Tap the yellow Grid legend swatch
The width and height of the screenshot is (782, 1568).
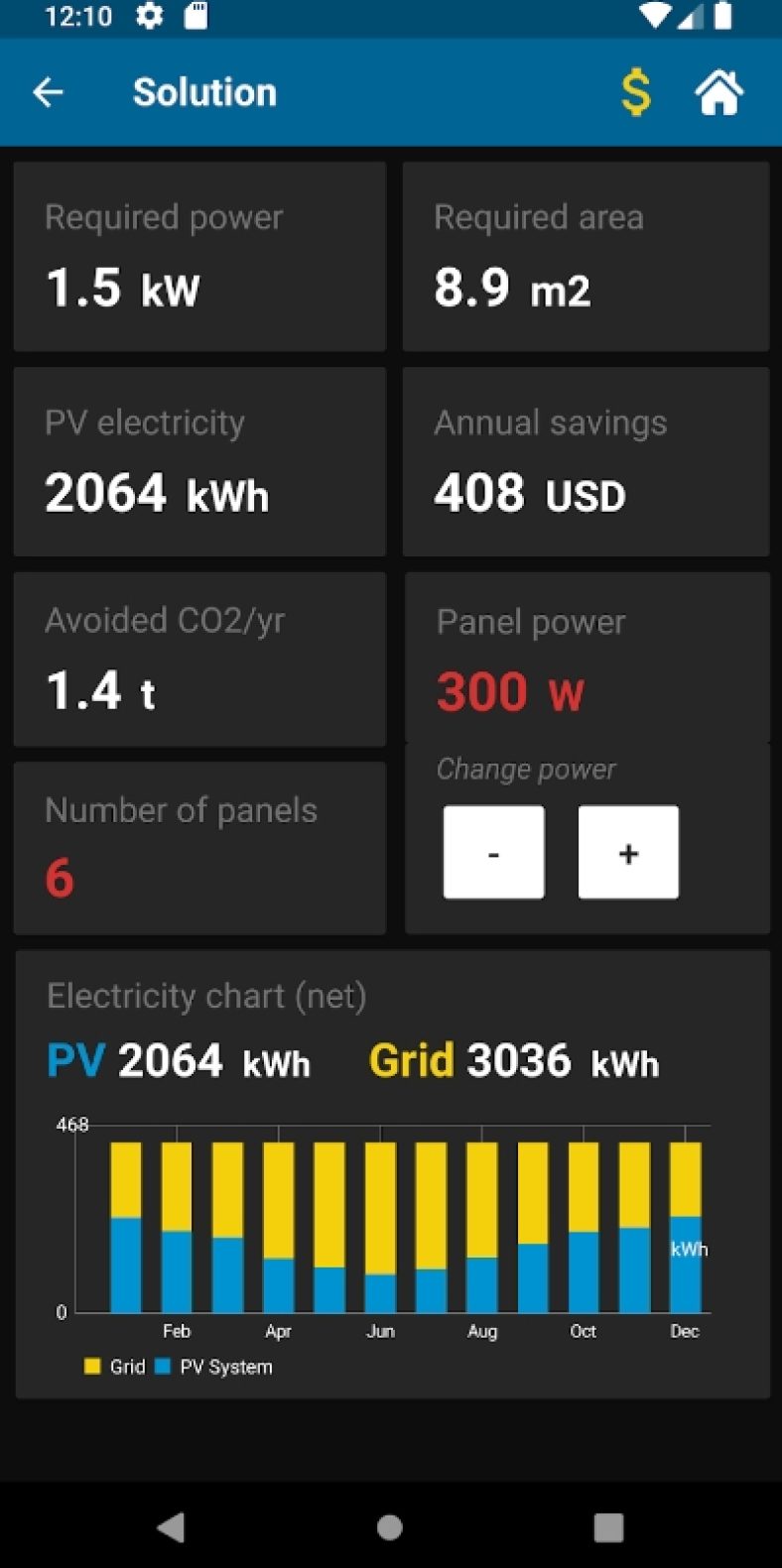(x=90, y=1366)
